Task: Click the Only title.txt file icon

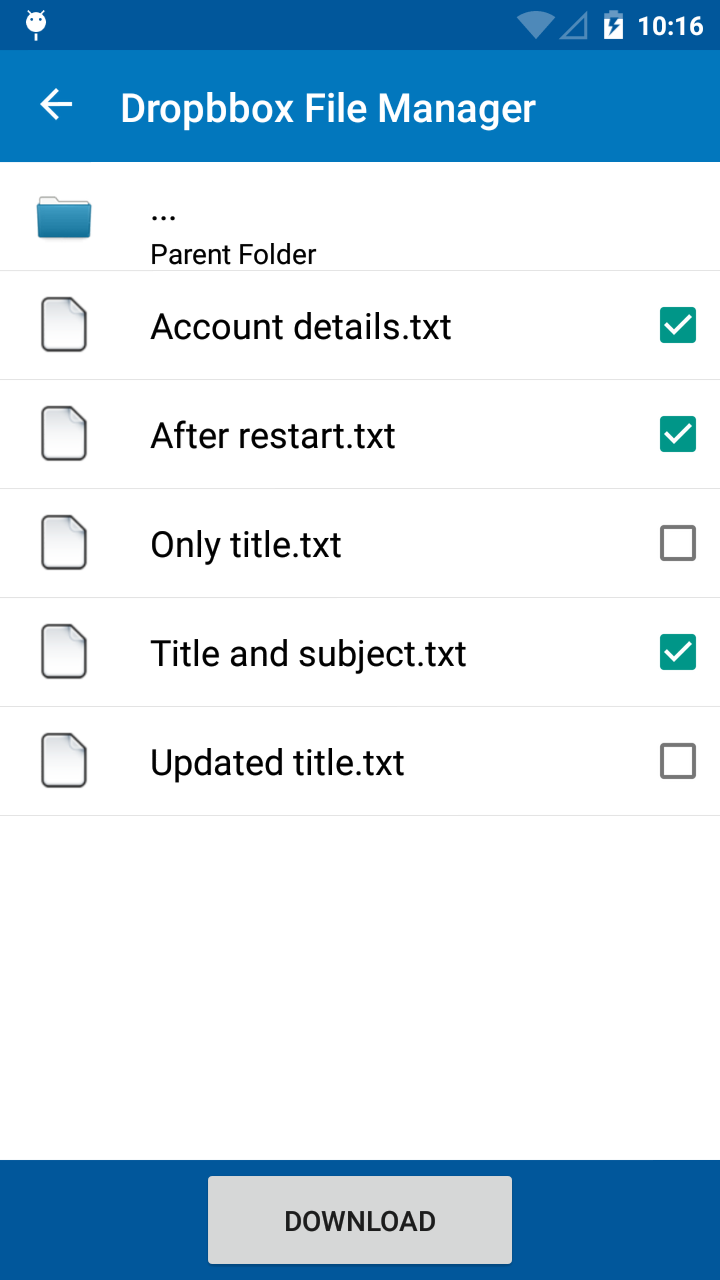Action: [63, 542]
